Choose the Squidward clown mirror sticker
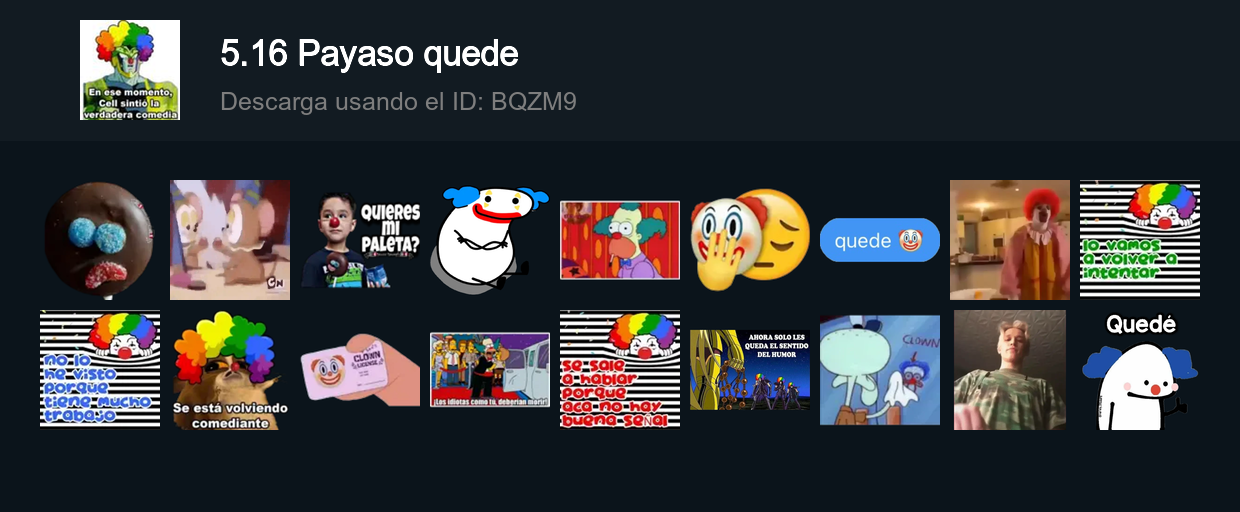 880,370
